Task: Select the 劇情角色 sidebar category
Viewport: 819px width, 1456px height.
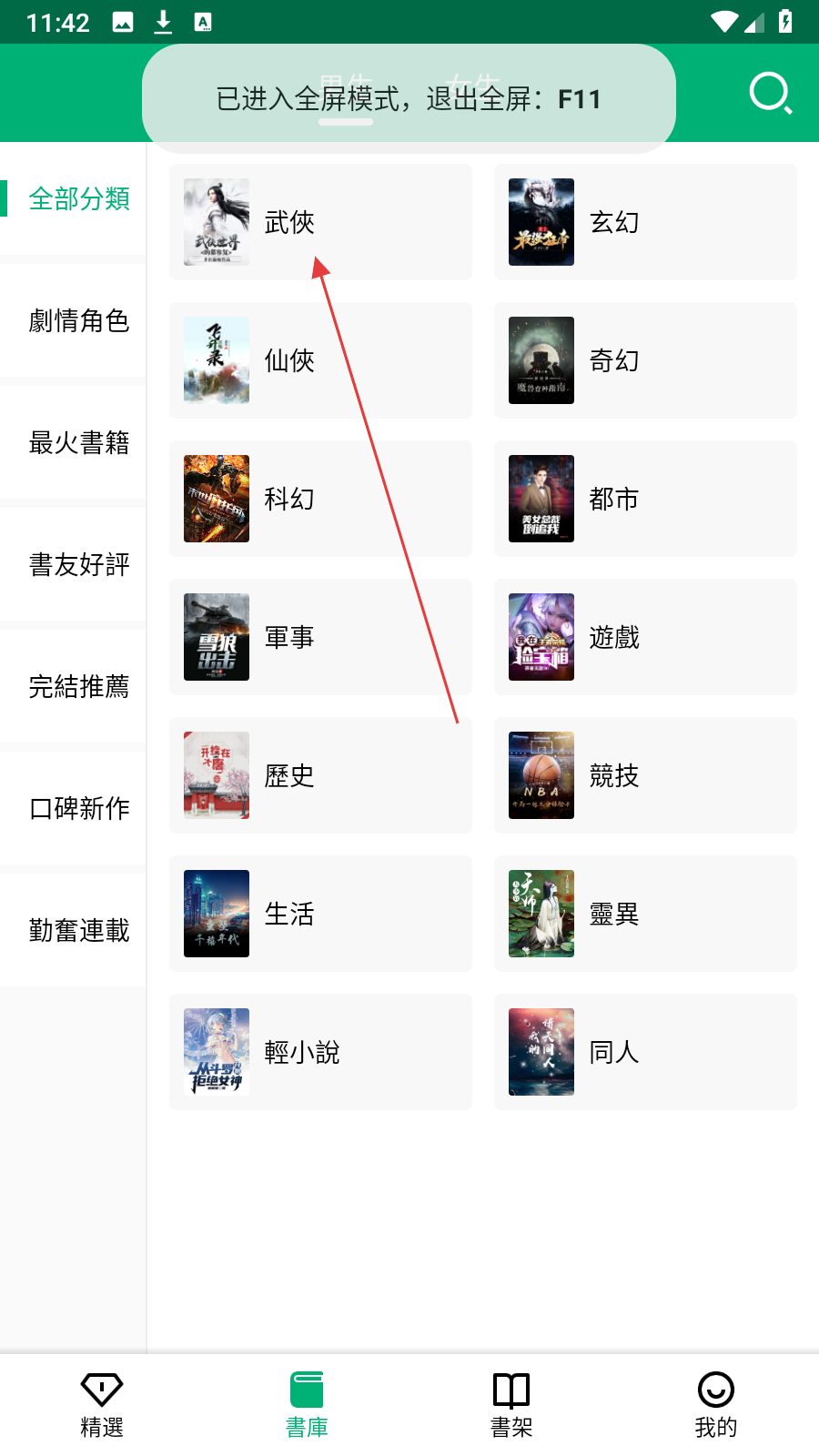Action: [78, 320]
